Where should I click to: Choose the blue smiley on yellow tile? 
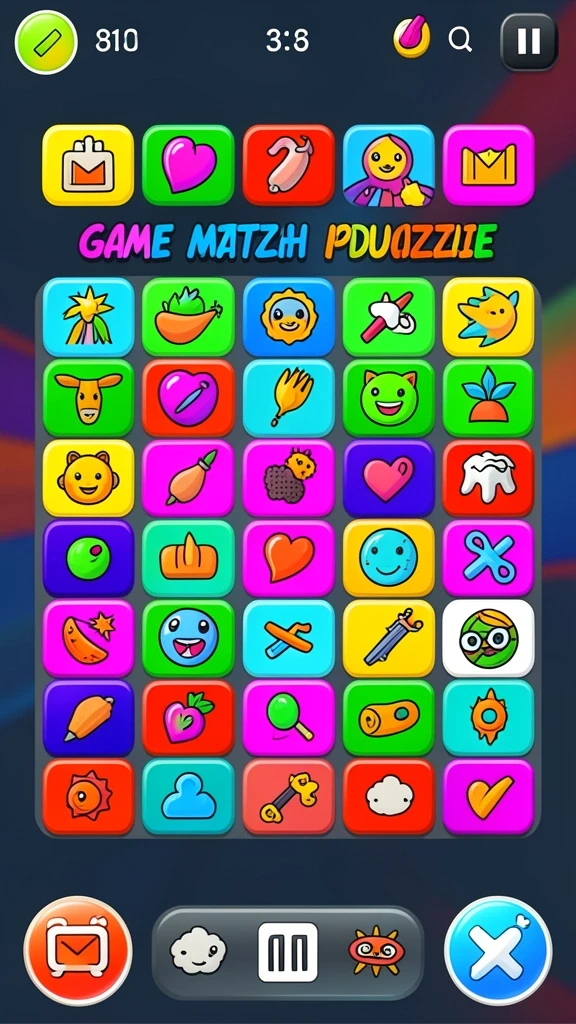click(389, 558)
